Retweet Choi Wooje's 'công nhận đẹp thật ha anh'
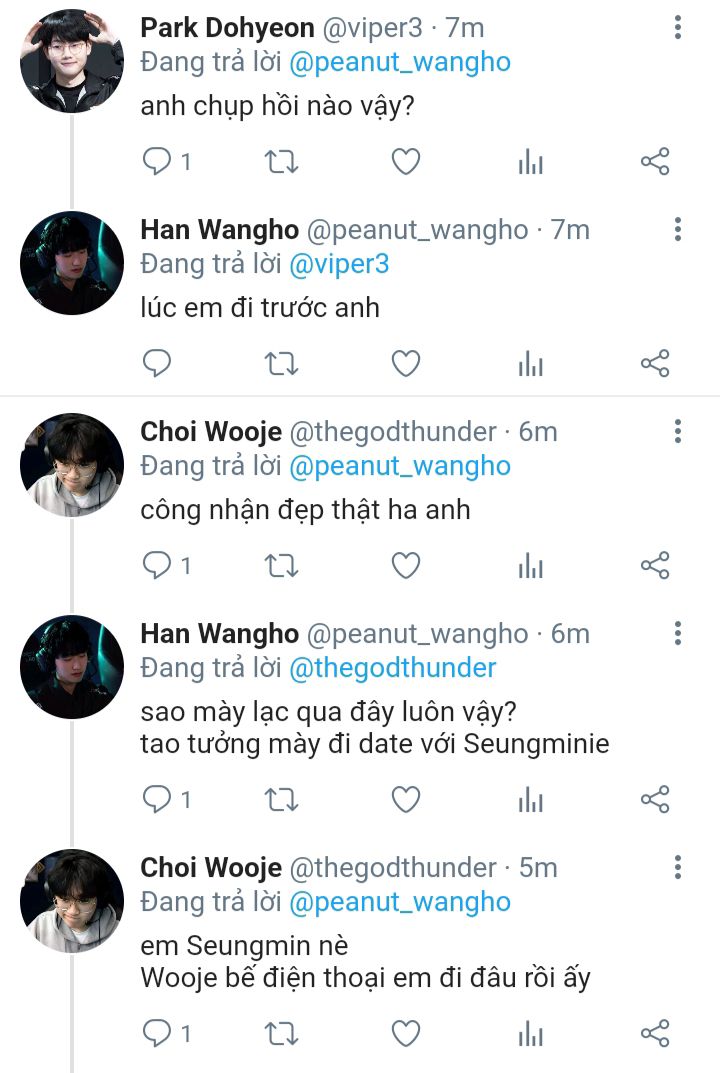 coord(281,566)
